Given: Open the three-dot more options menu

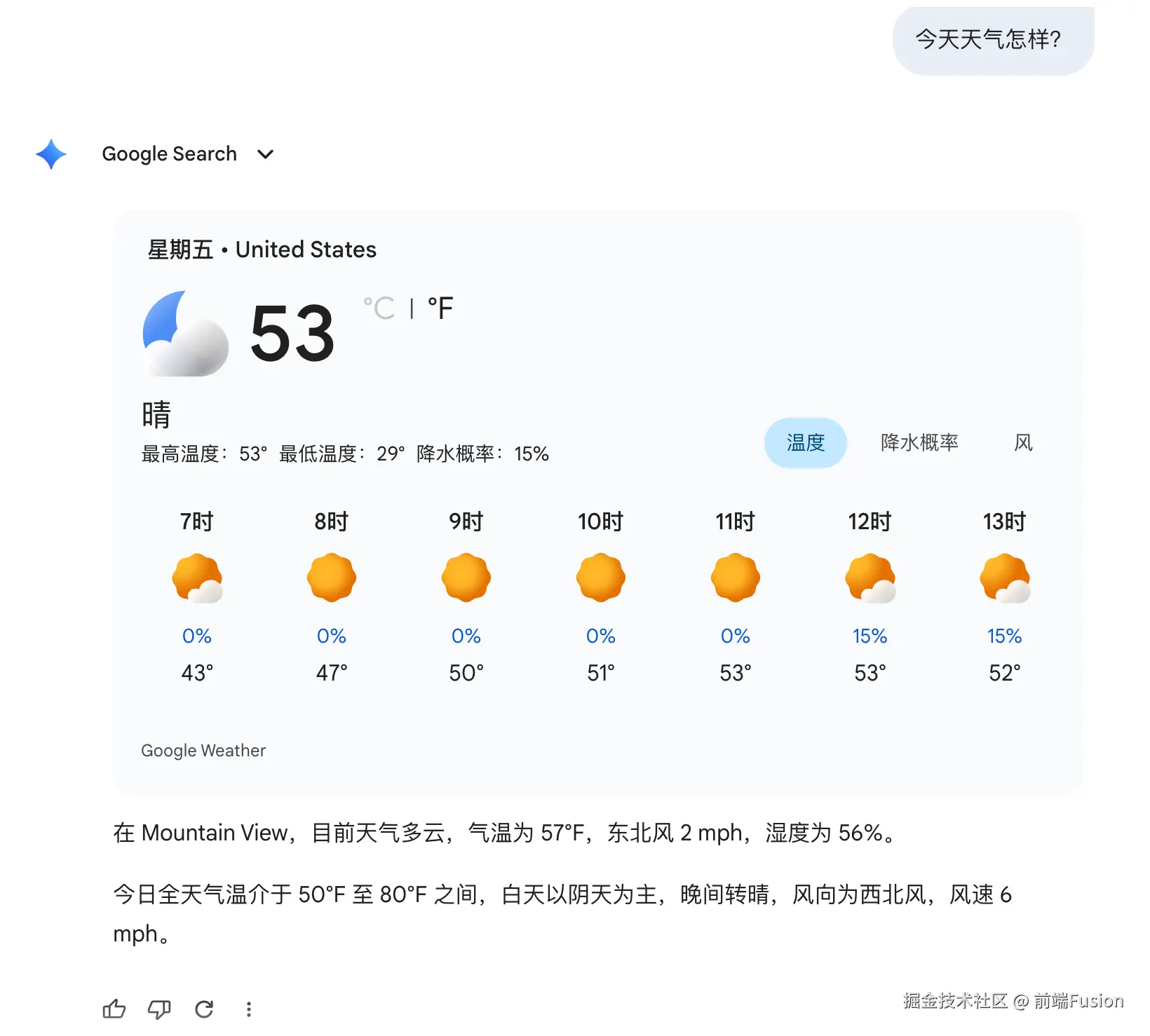Looking at the screenshot, I should [248, 1009].
